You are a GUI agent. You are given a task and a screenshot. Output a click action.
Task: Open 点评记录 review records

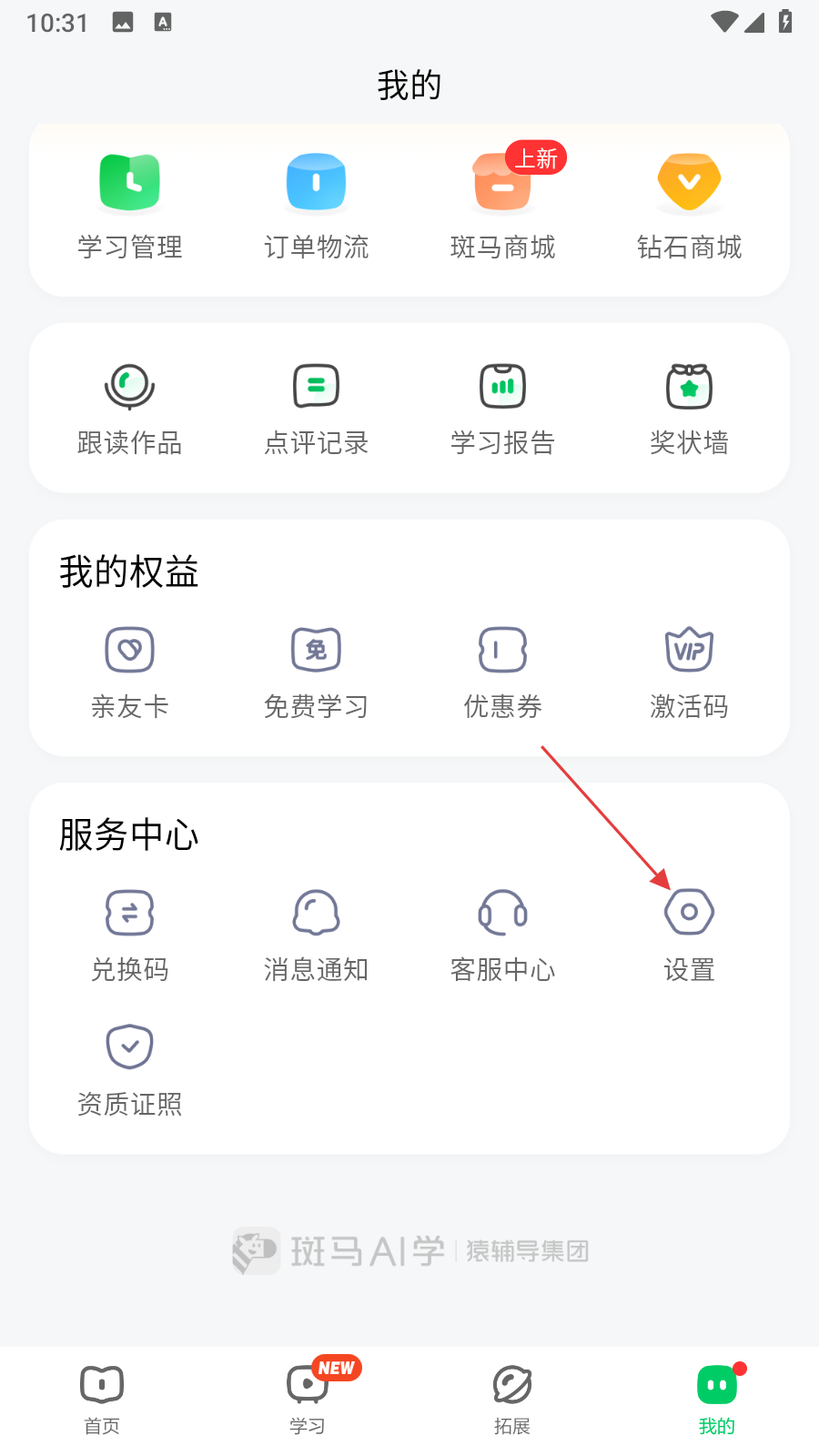[x=316, y=408]
